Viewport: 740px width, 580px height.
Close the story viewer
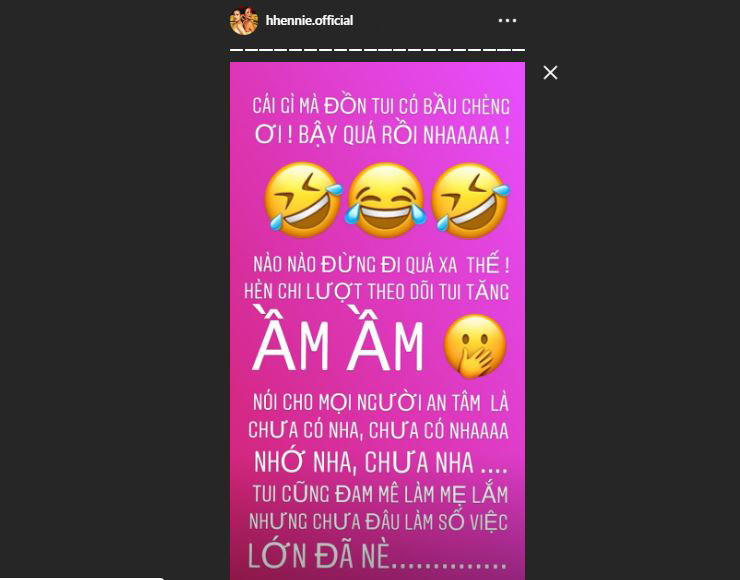(x=550, y=72)
